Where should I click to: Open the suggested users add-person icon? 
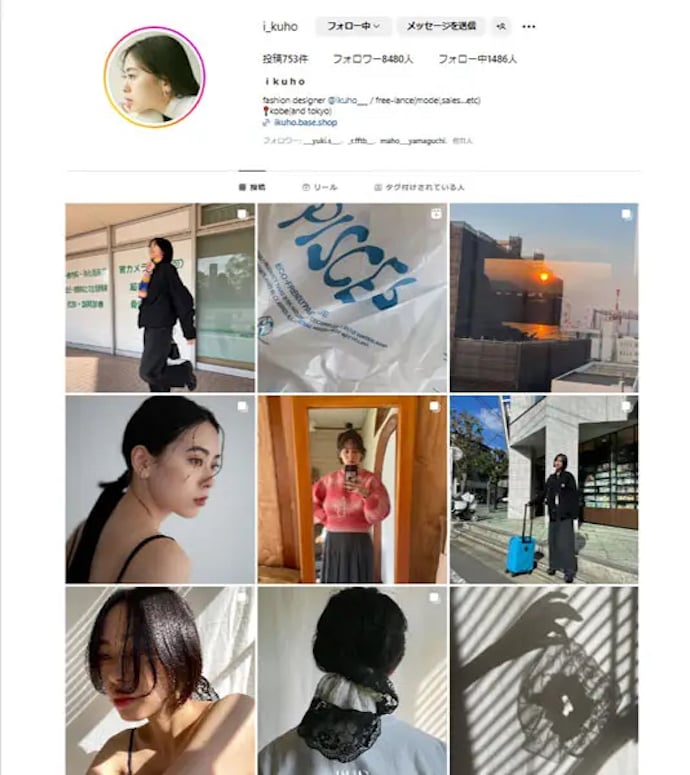coord(500,26)
